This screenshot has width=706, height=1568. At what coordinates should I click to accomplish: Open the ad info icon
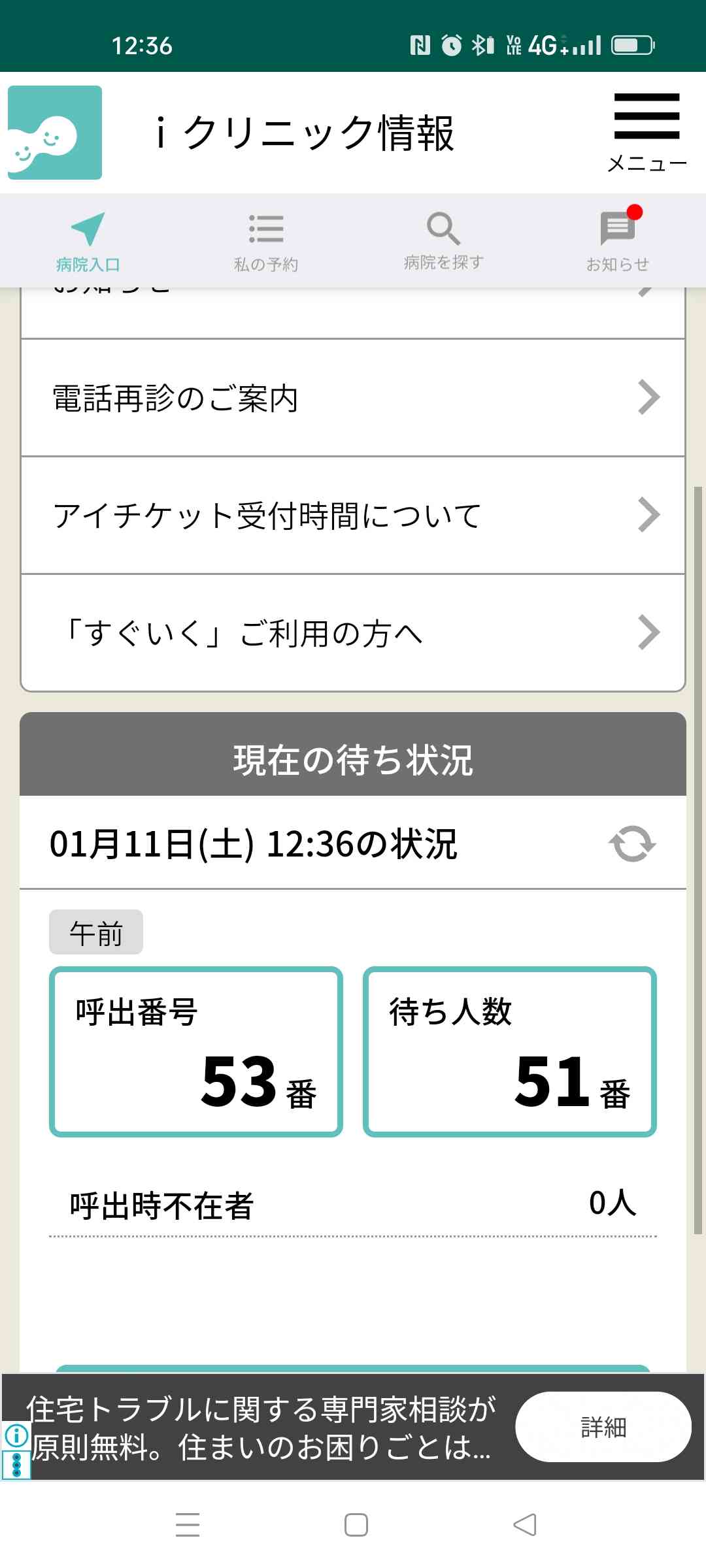pyautogui.click(x=16, y=1435)
